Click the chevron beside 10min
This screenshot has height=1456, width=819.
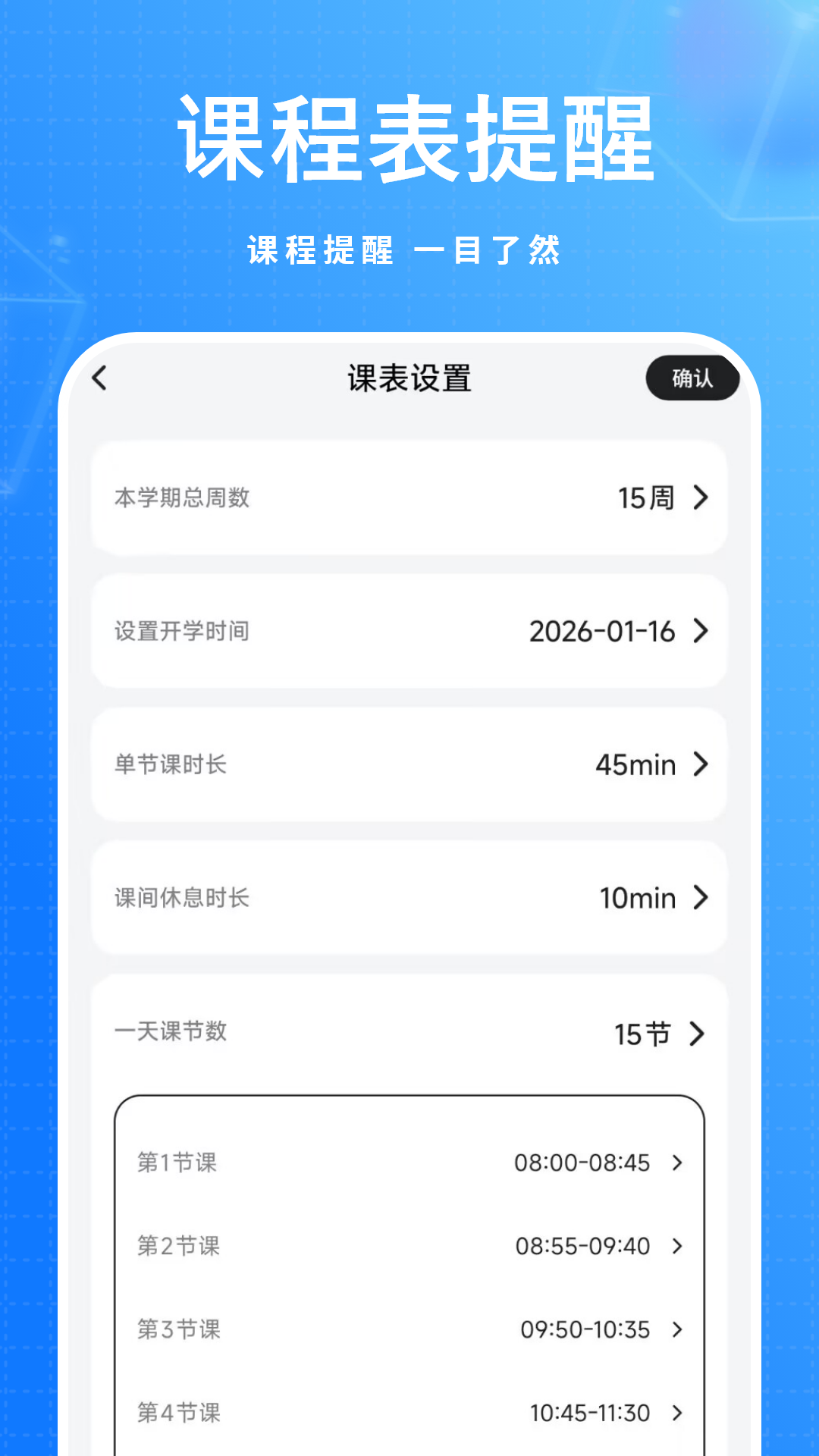point(698,898)
